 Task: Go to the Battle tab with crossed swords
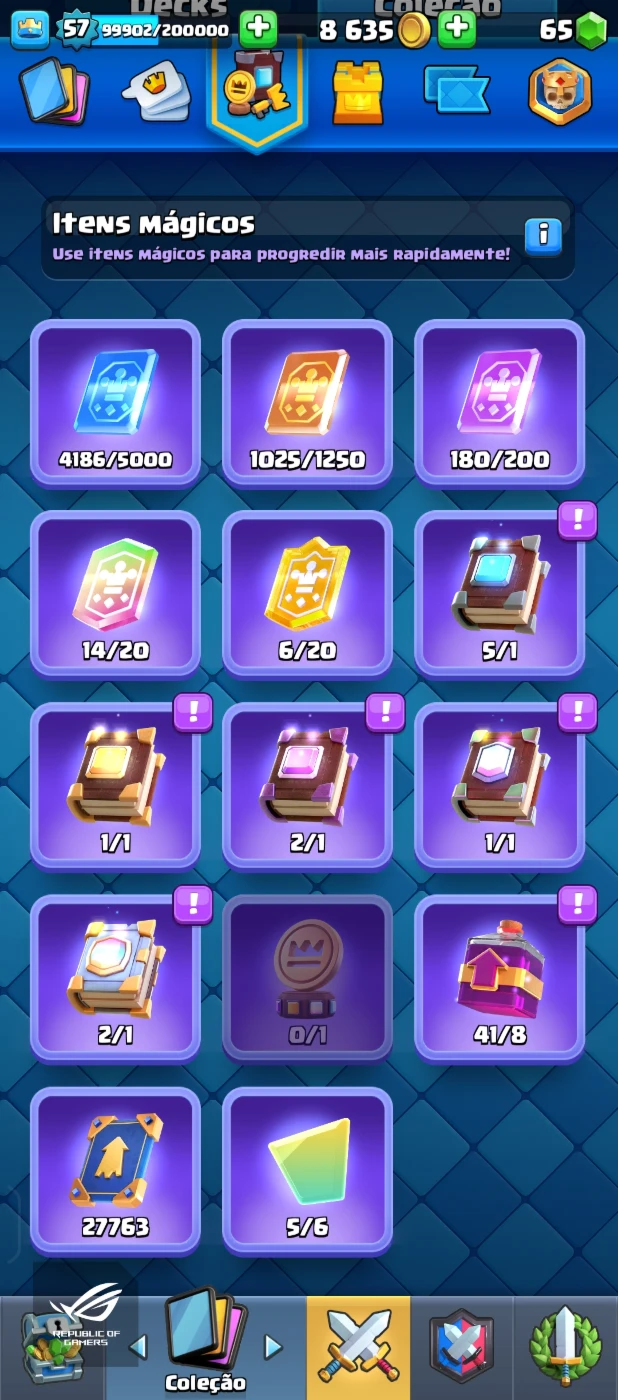pos(358,1348)
